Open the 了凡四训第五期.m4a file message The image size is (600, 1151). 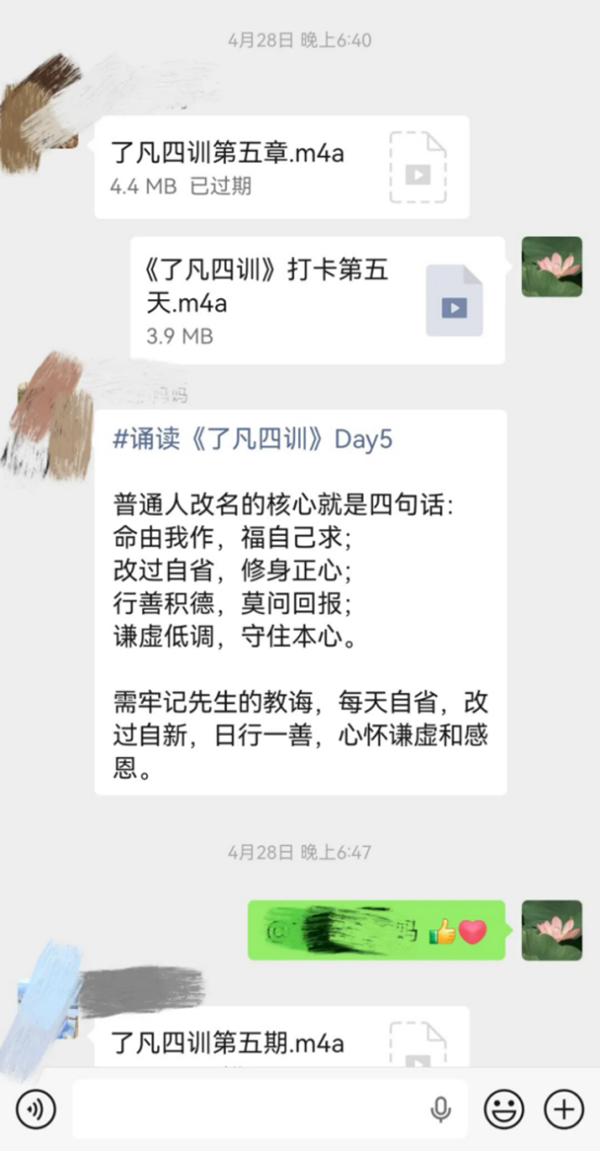282,1036
